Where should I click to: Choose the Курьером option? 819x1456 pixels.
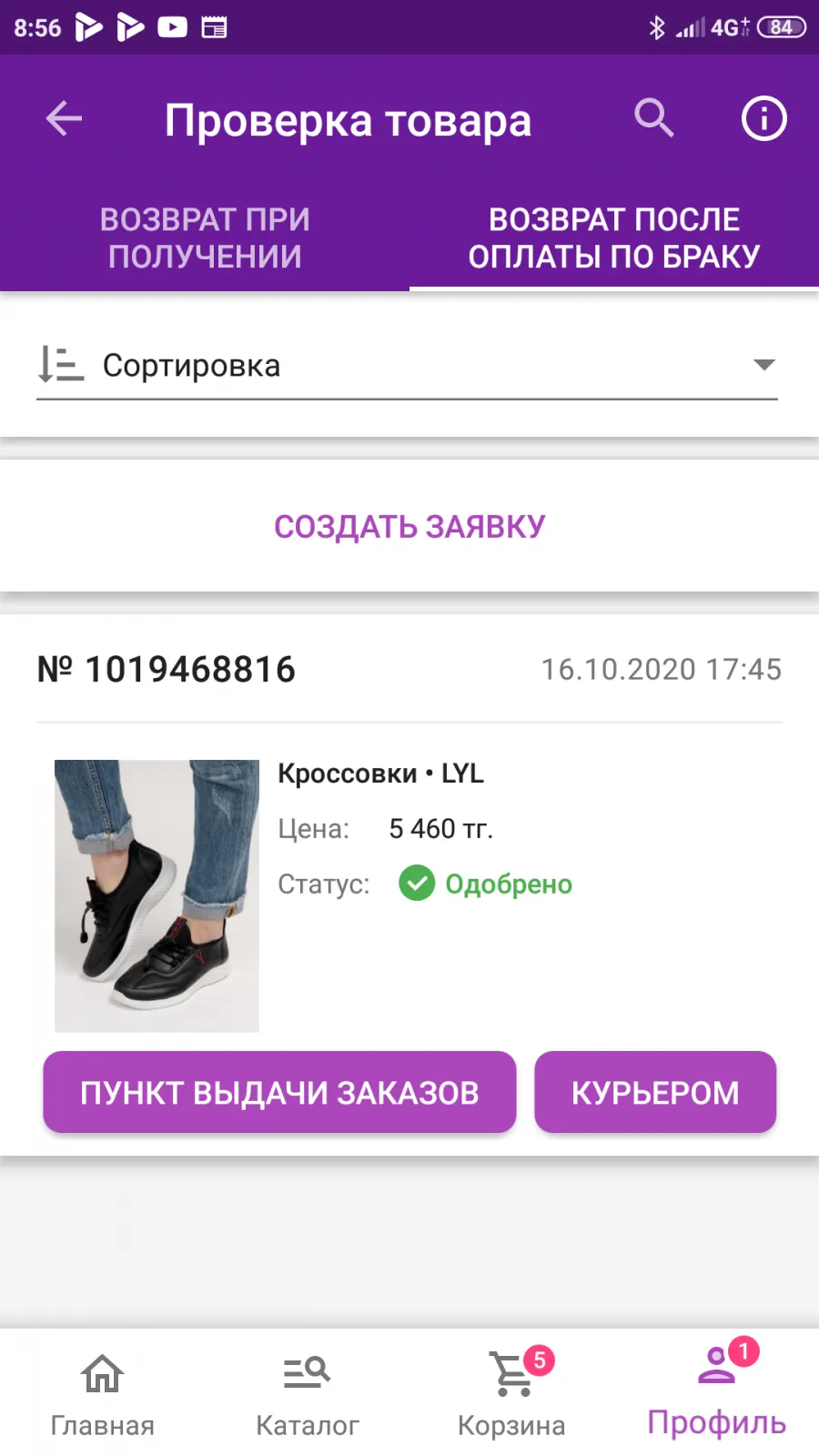655,1092
